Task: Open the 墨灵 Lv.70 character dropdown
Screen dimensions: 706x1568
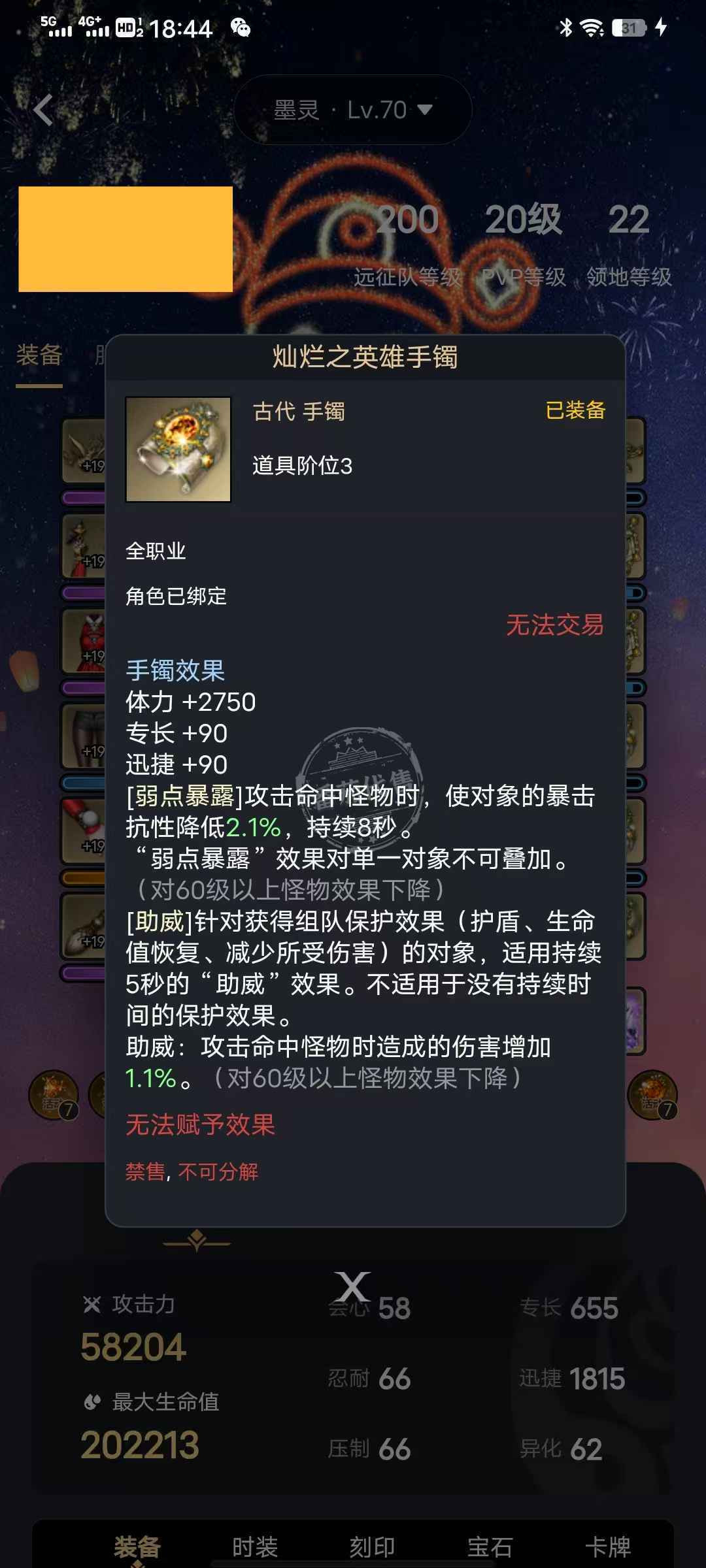Action: (x=353, y=110)
